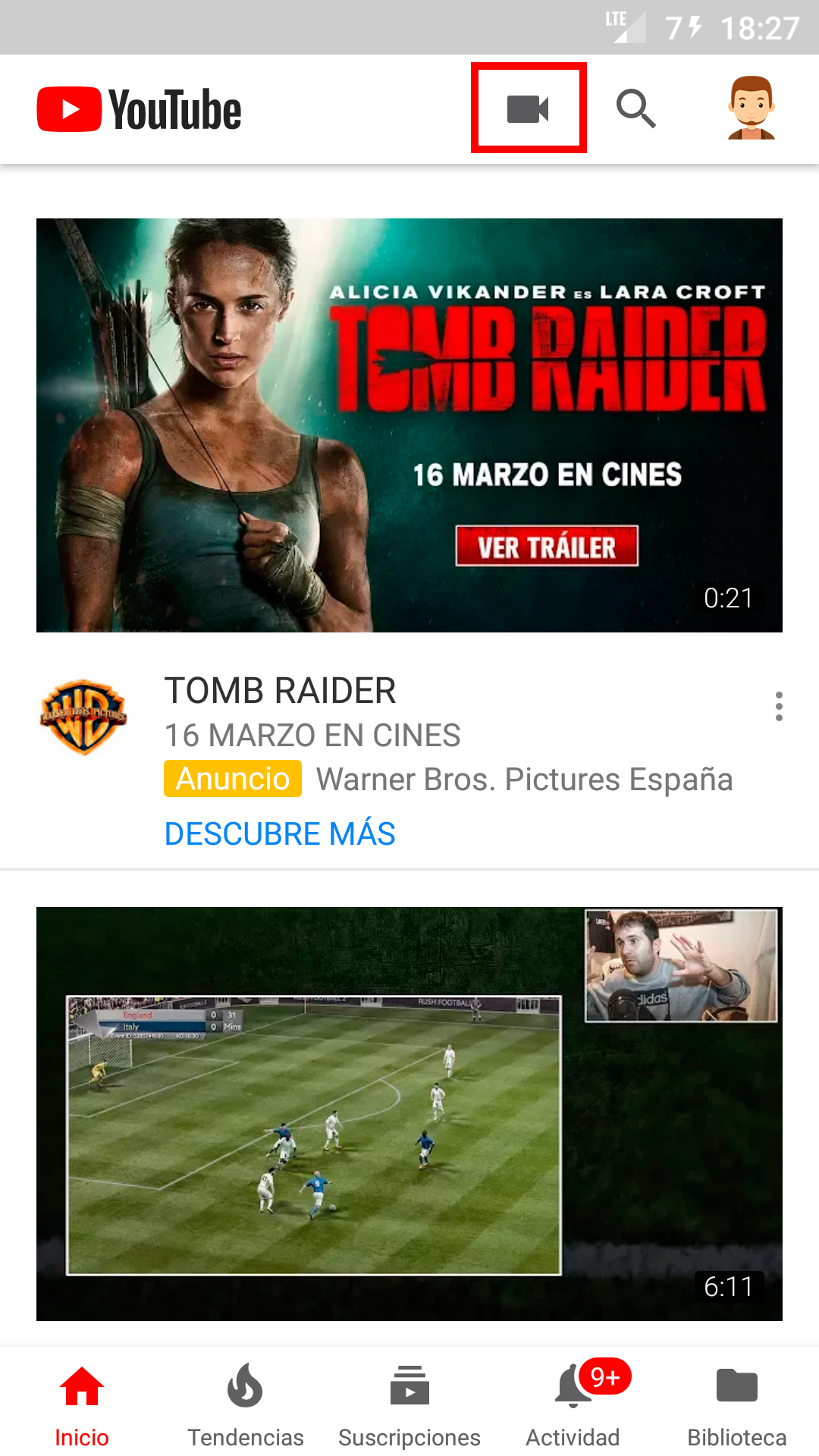Go to the Inicio tab

pyautogui.click(x=82, y=1405)
